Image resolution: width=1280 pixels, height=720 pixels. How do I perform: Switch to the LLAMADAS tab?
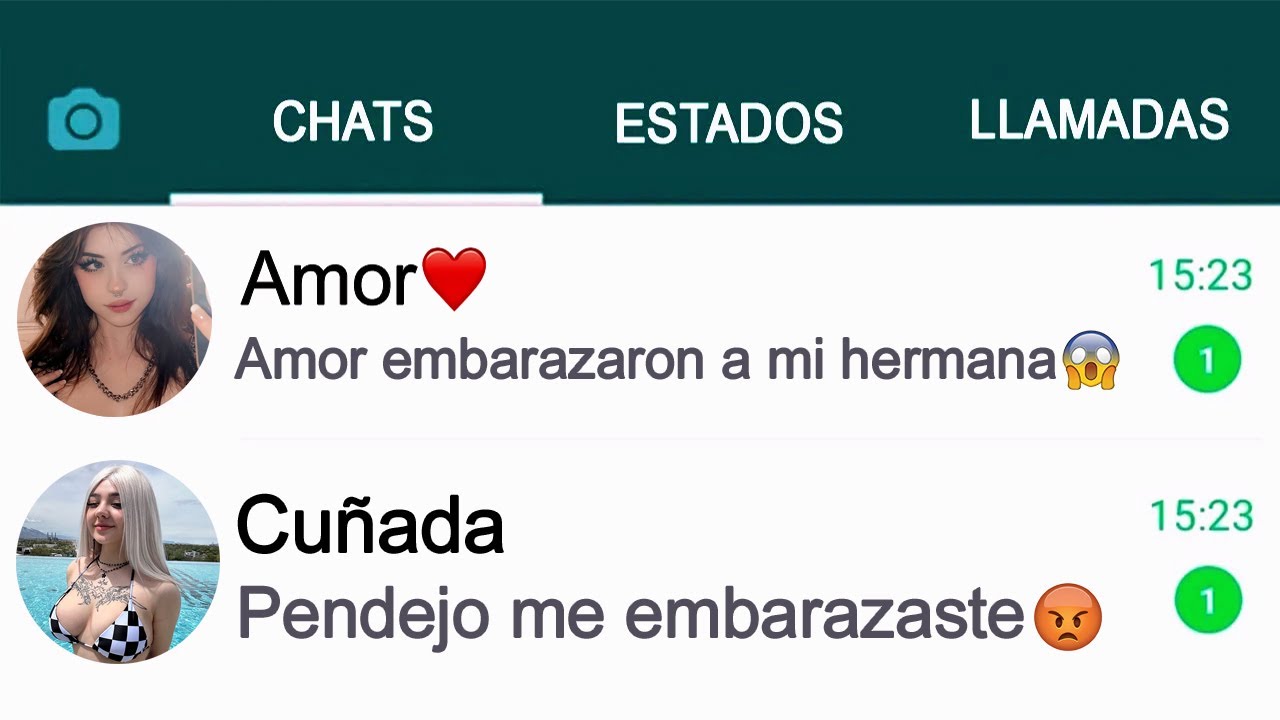pos(1099,120)
